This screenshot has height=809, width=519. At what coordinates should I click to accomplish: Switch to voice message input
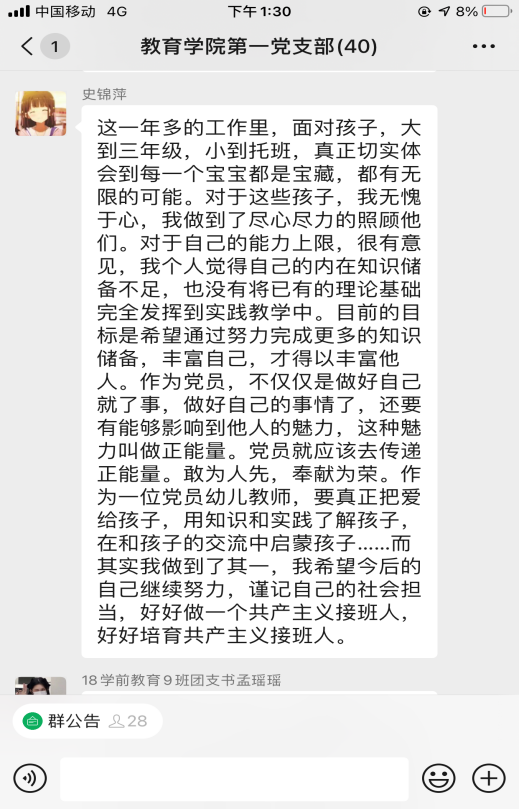click(x=30, y=778)
